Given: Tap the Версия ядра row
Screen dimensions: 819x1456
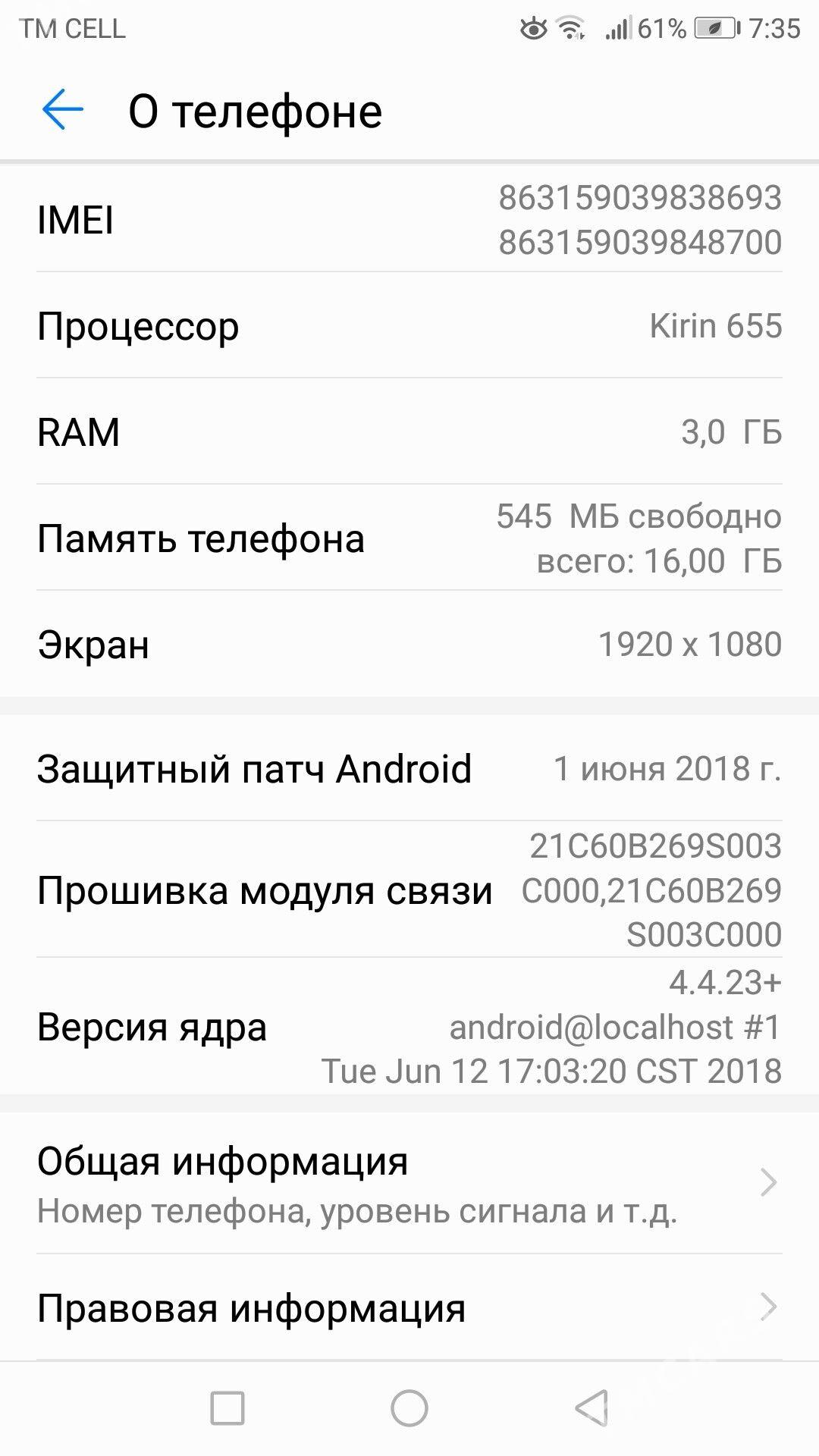Looking at the screenshot, I should coord(409,1027).
